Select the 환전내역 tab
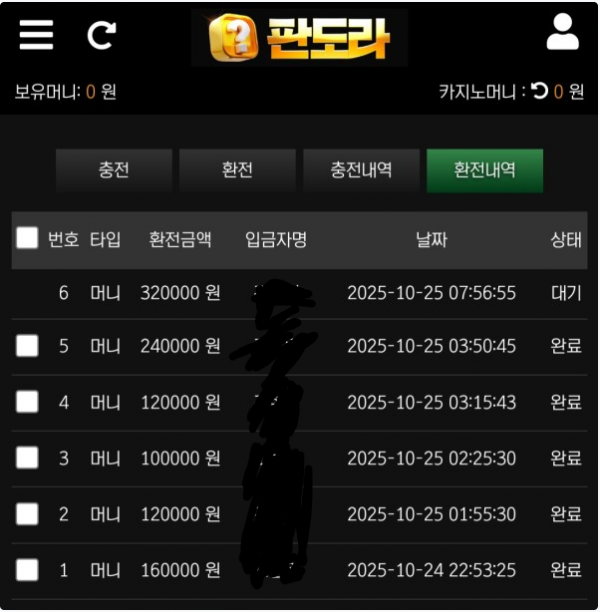This screenshot has height=612, width=600. pos(484,170)
